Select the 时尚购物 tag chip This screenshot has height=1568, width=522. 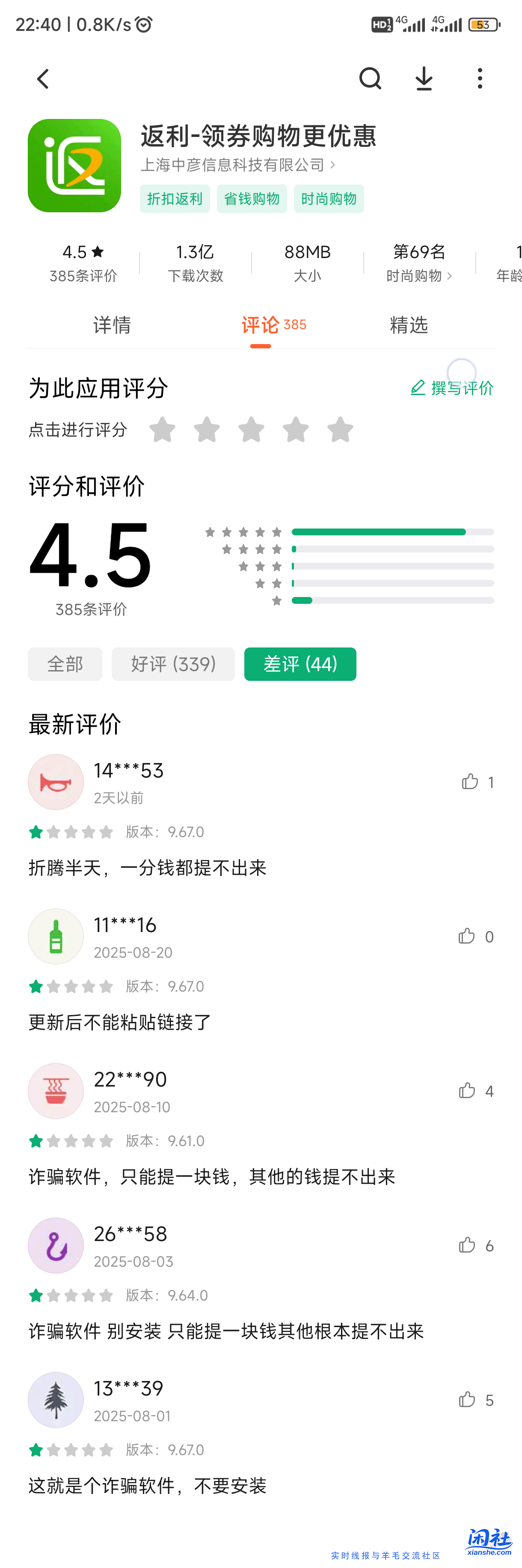tap(329, 199)
